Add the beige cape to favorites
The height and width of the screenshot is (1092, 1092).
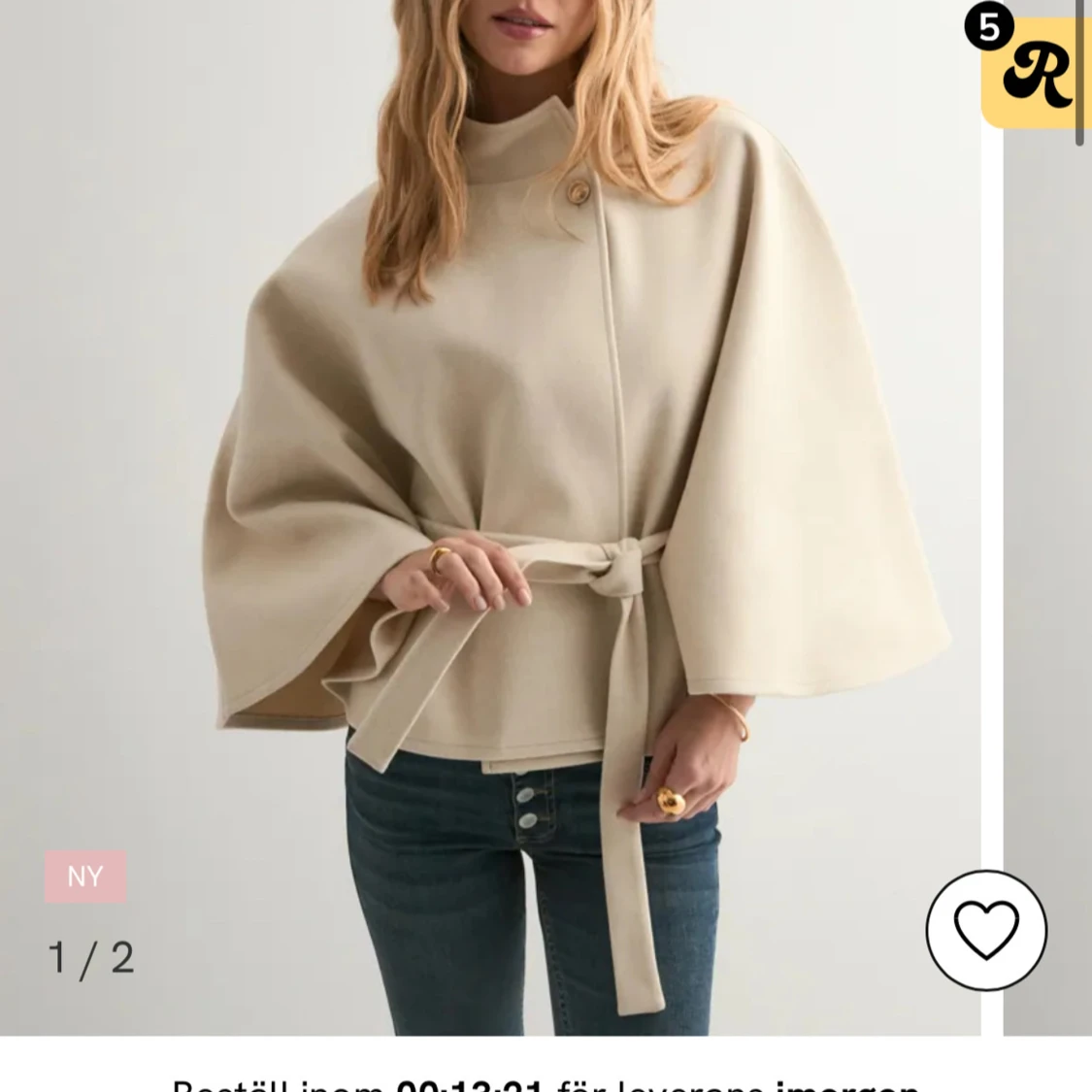pyautogui.click(x=986, y=930)
